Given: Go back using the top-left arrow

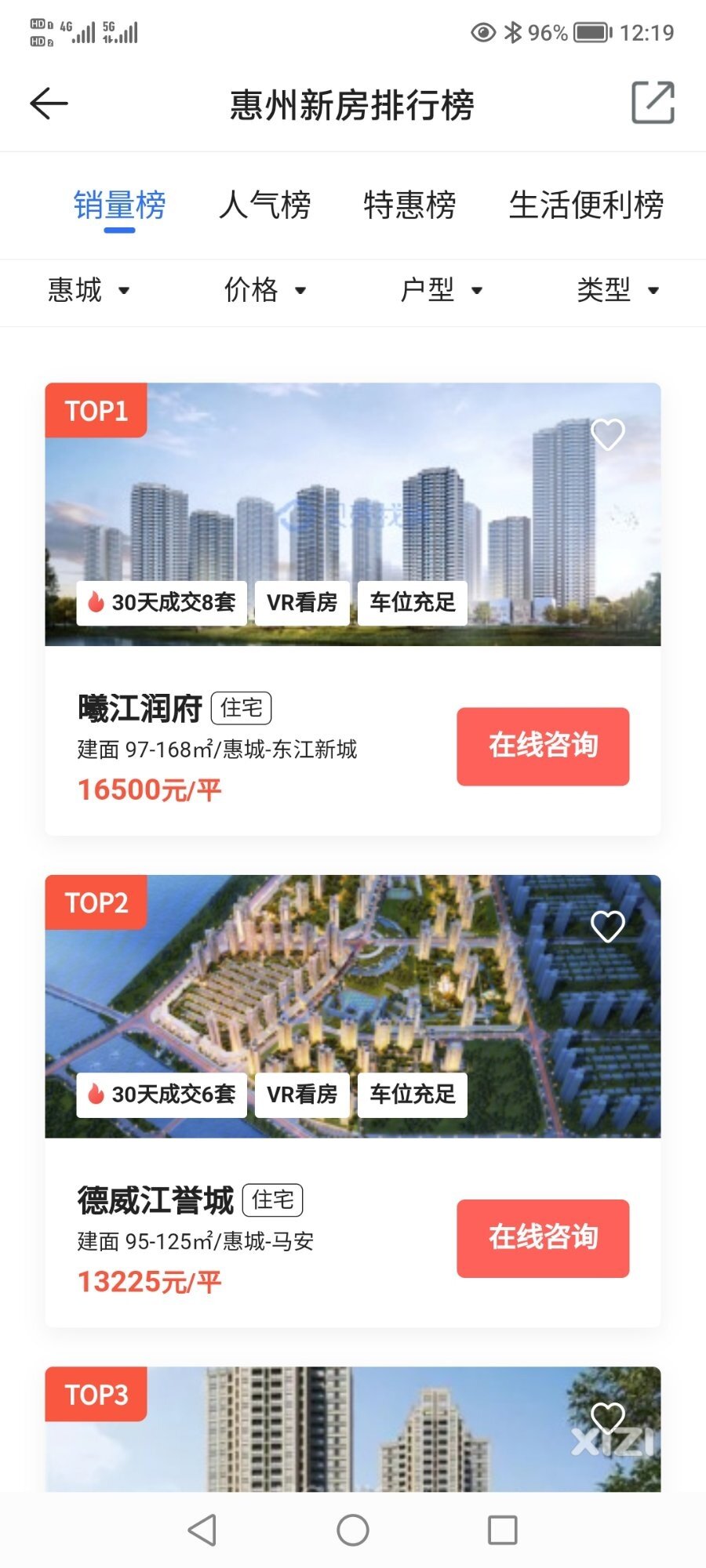Looking at the screenshot, I should pos(49,103).
